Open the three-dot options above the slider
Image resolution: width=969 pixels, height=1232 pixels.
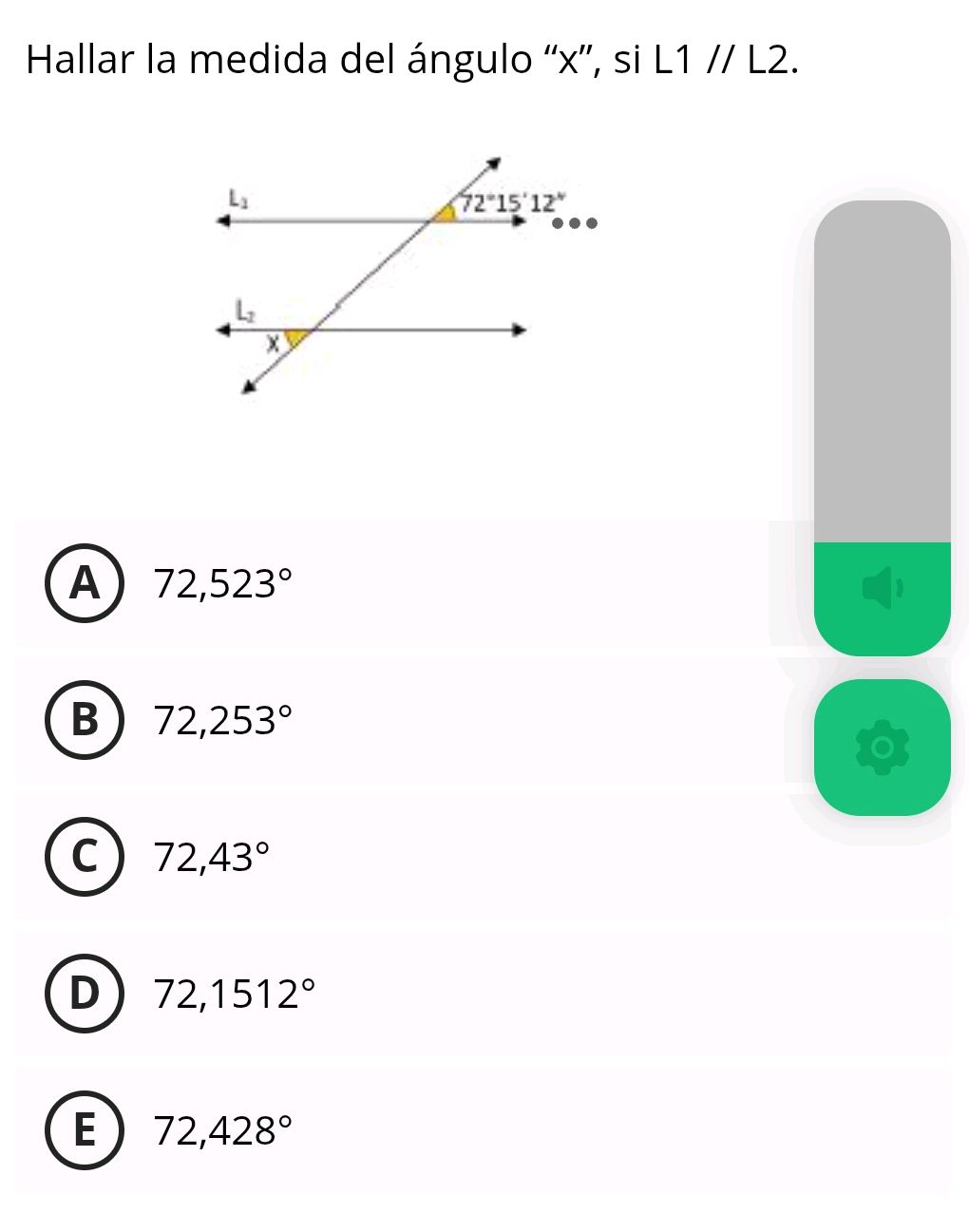pyautogui.click(x=575, y=224)
